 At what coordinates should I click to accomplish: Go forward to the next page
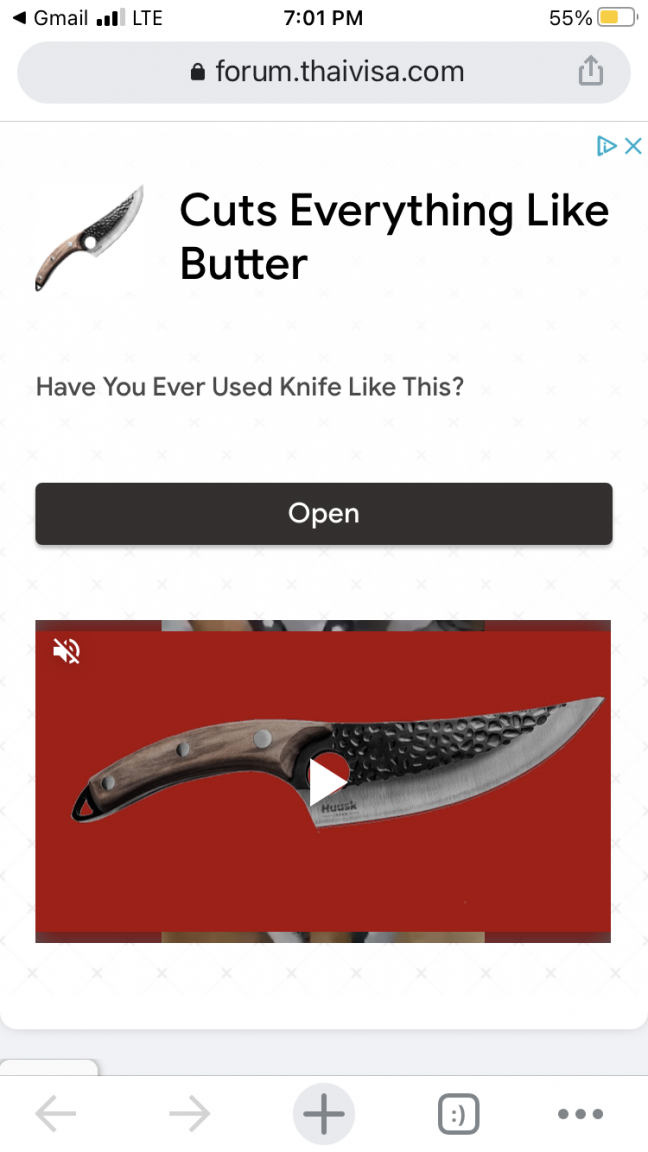[189, 1113]
